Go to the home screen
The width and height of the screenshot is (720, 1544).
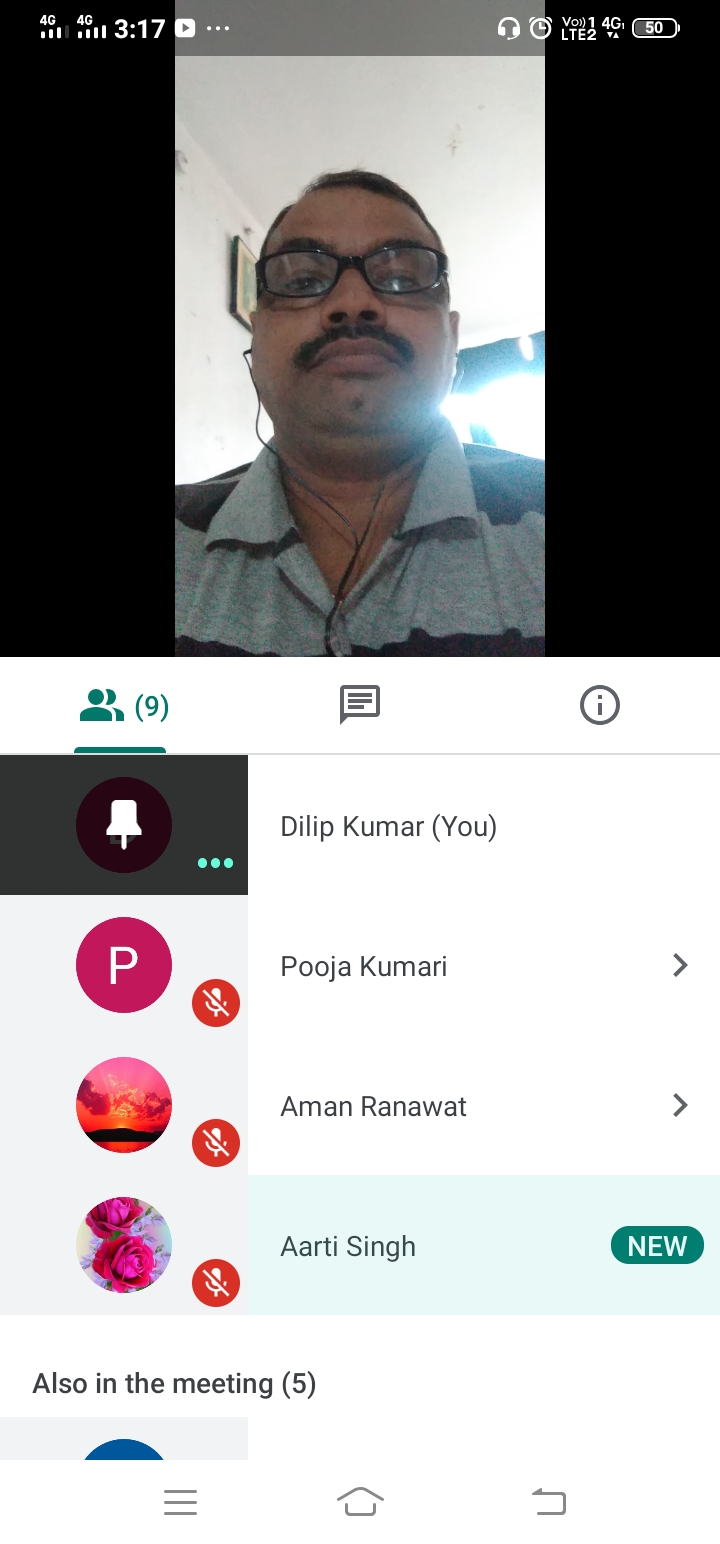click(x=360, y=1501)
